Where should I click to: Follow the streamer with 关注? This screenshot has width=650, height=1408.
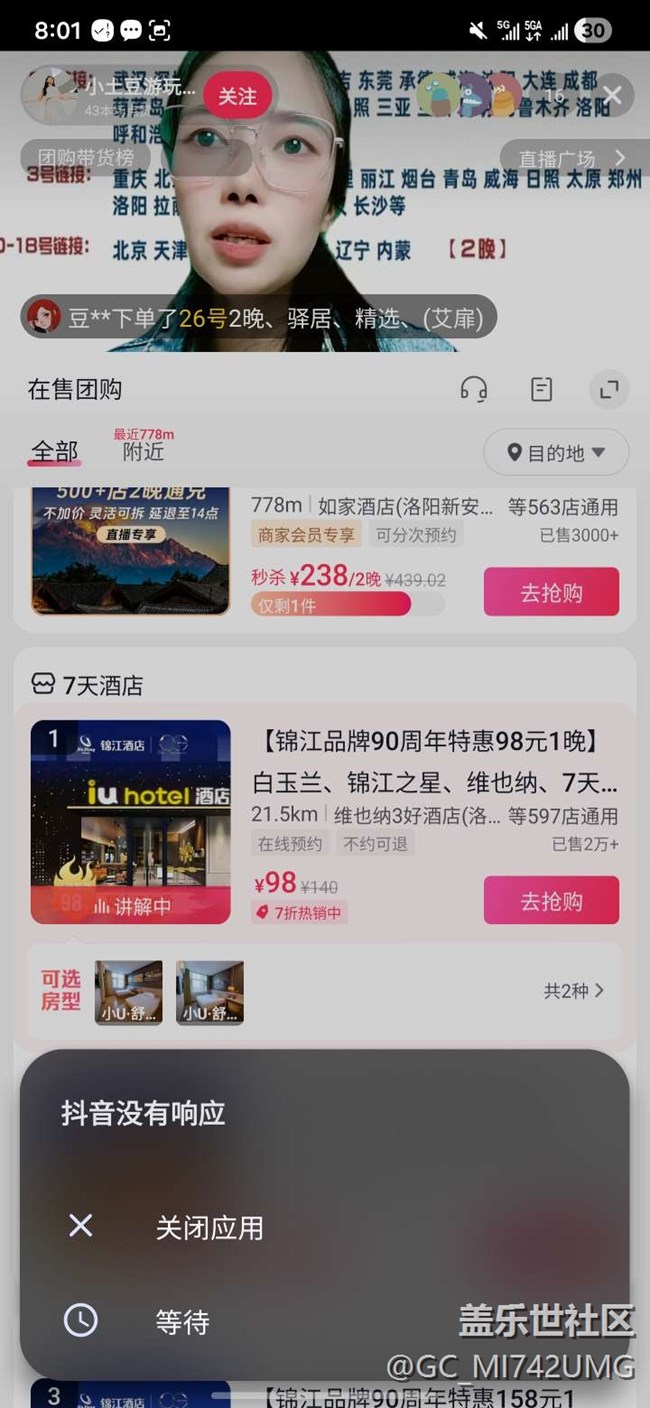click(x=238, y=96)
